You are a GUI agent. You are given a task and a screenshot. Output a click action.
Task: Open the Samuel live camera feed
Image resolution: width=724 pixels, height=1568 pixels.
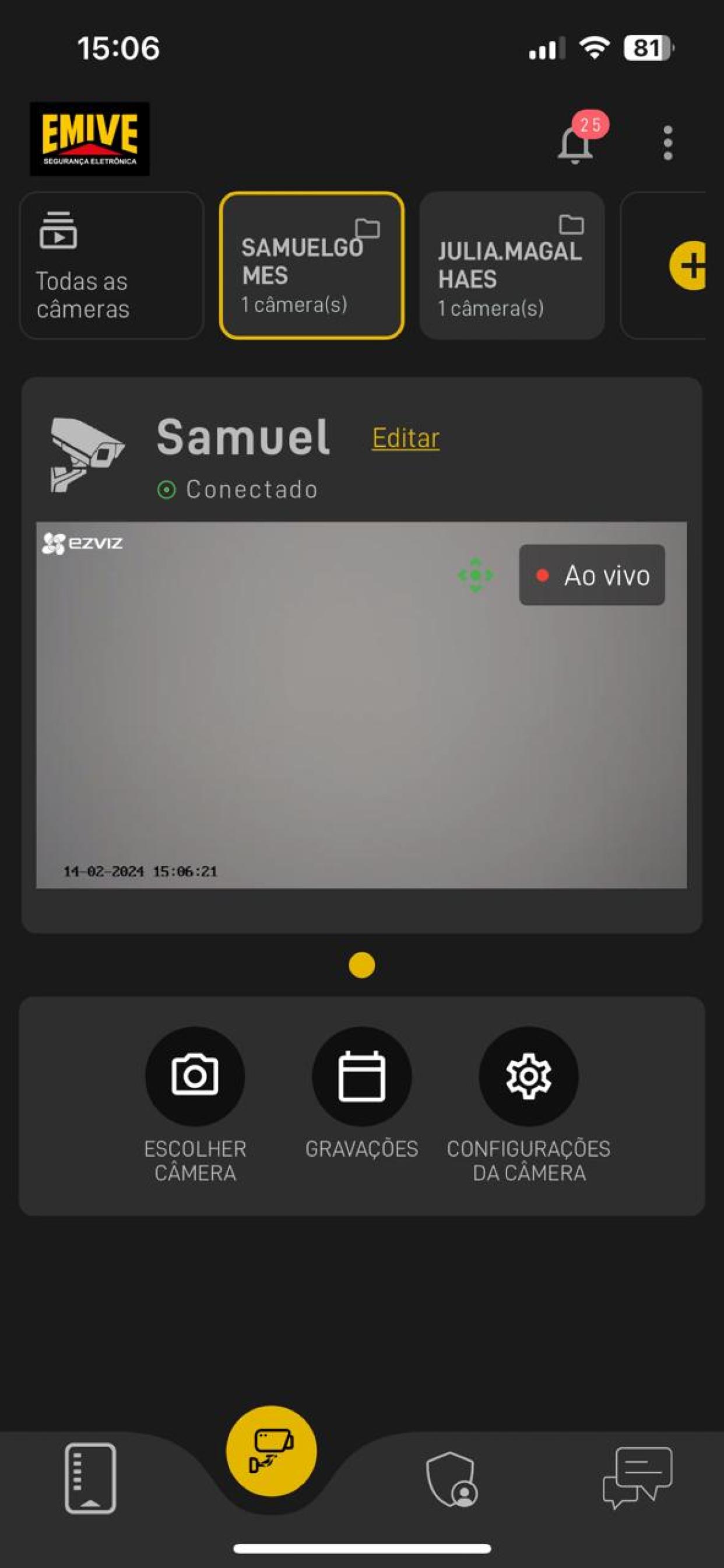point(361,705)
